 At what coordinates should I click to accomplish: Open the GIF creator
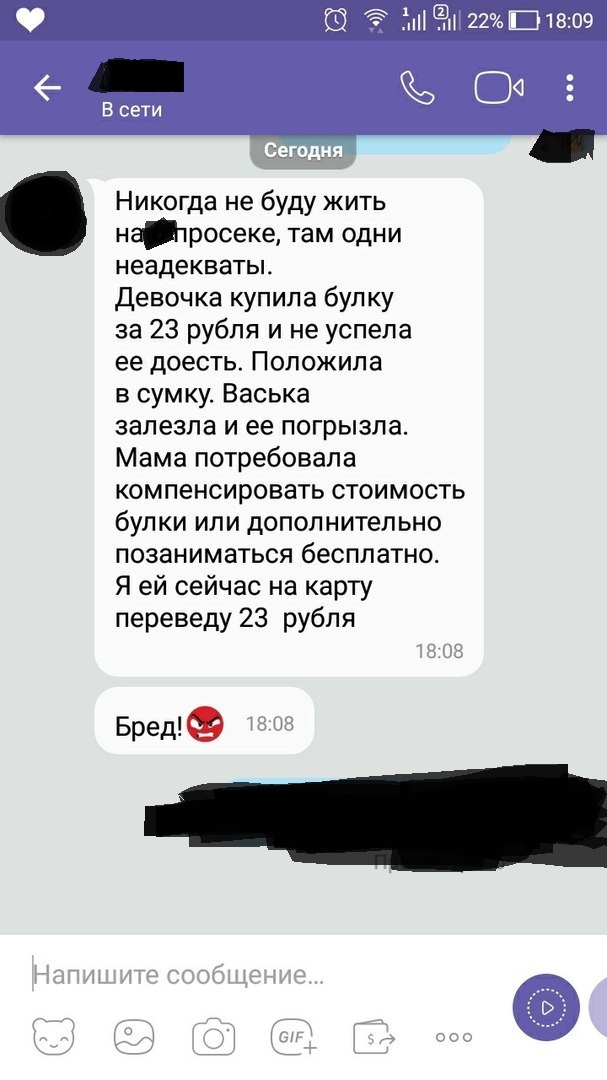(294, 1039)
